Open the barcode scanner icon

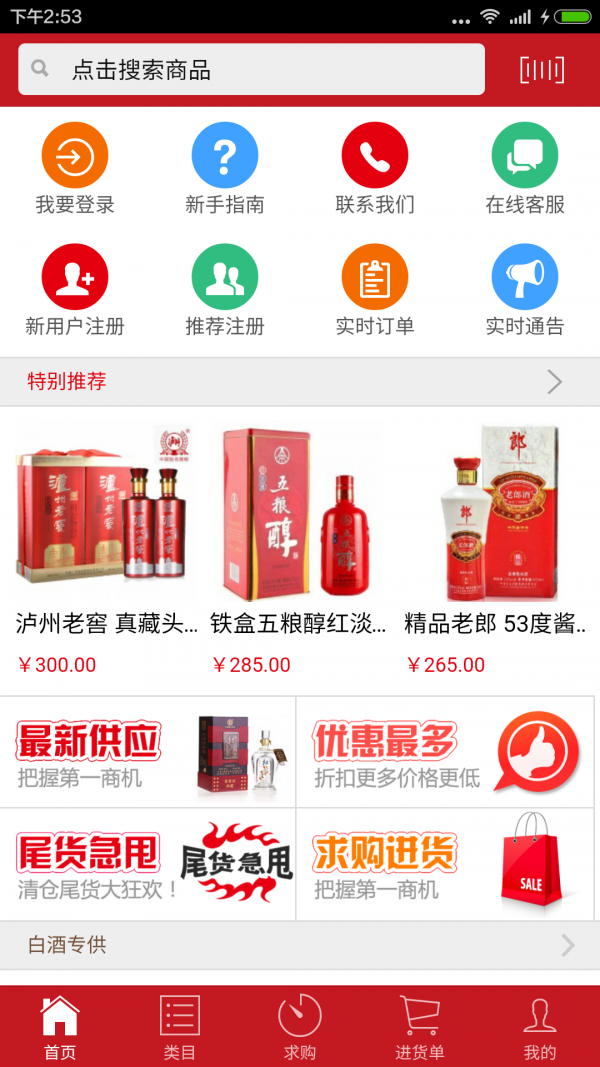point(541,70)
